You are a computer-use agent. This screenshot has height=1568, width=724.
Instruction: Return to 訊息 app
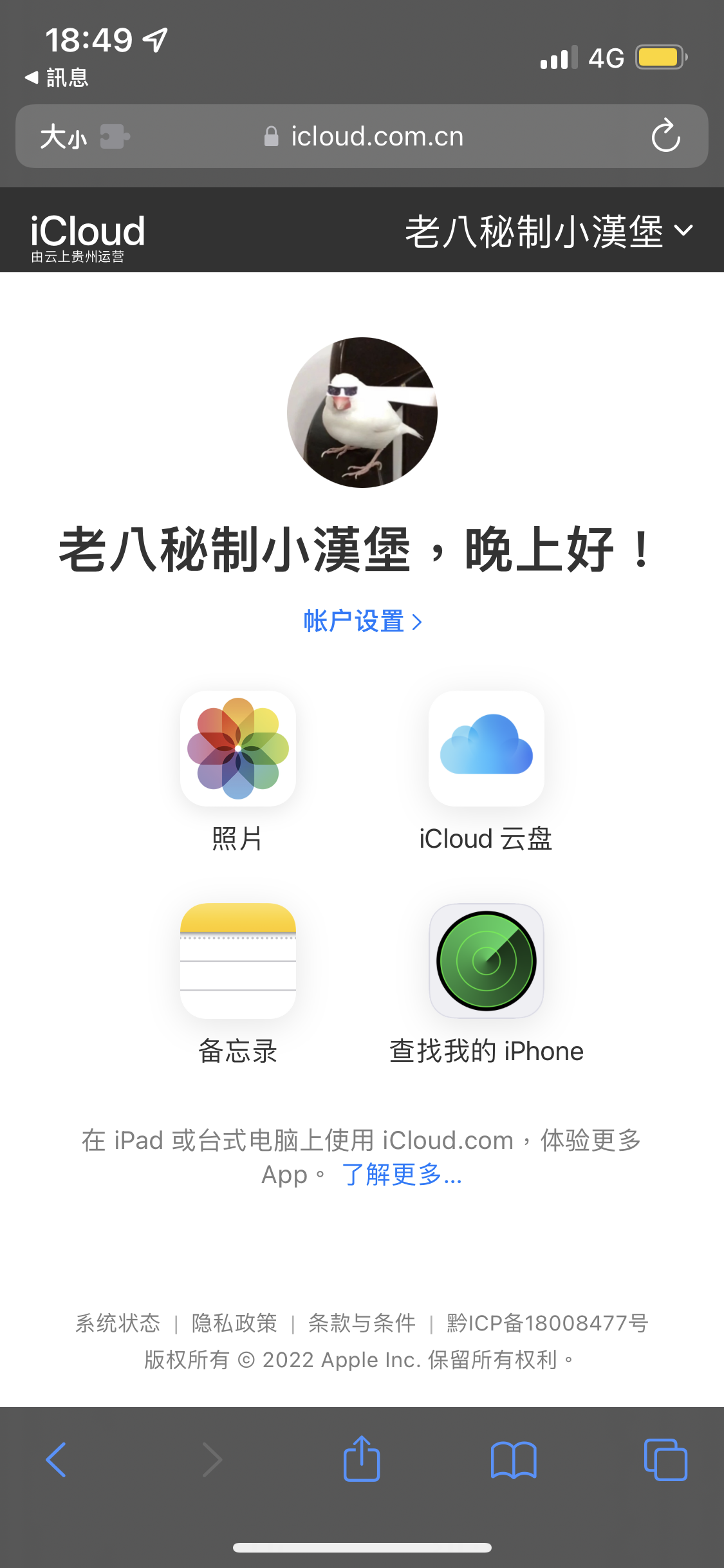[x=57, y=78]
